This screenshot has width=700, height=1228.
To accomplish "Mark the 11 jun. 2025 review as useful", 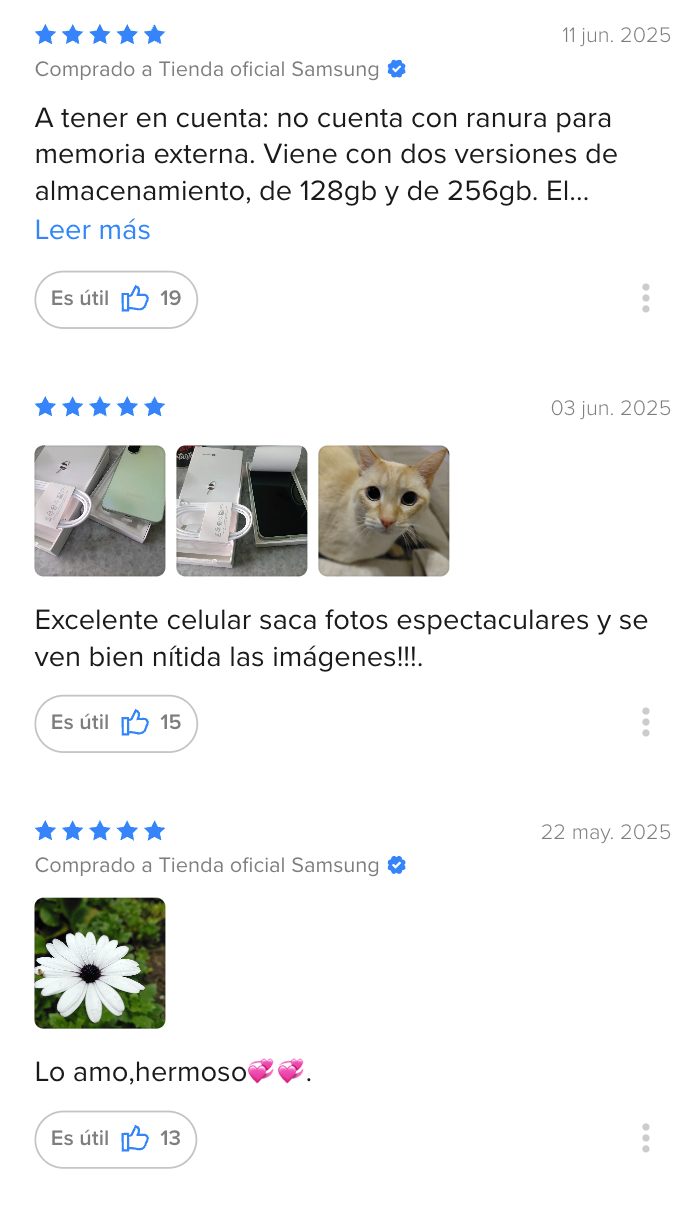I will [116, 299].
